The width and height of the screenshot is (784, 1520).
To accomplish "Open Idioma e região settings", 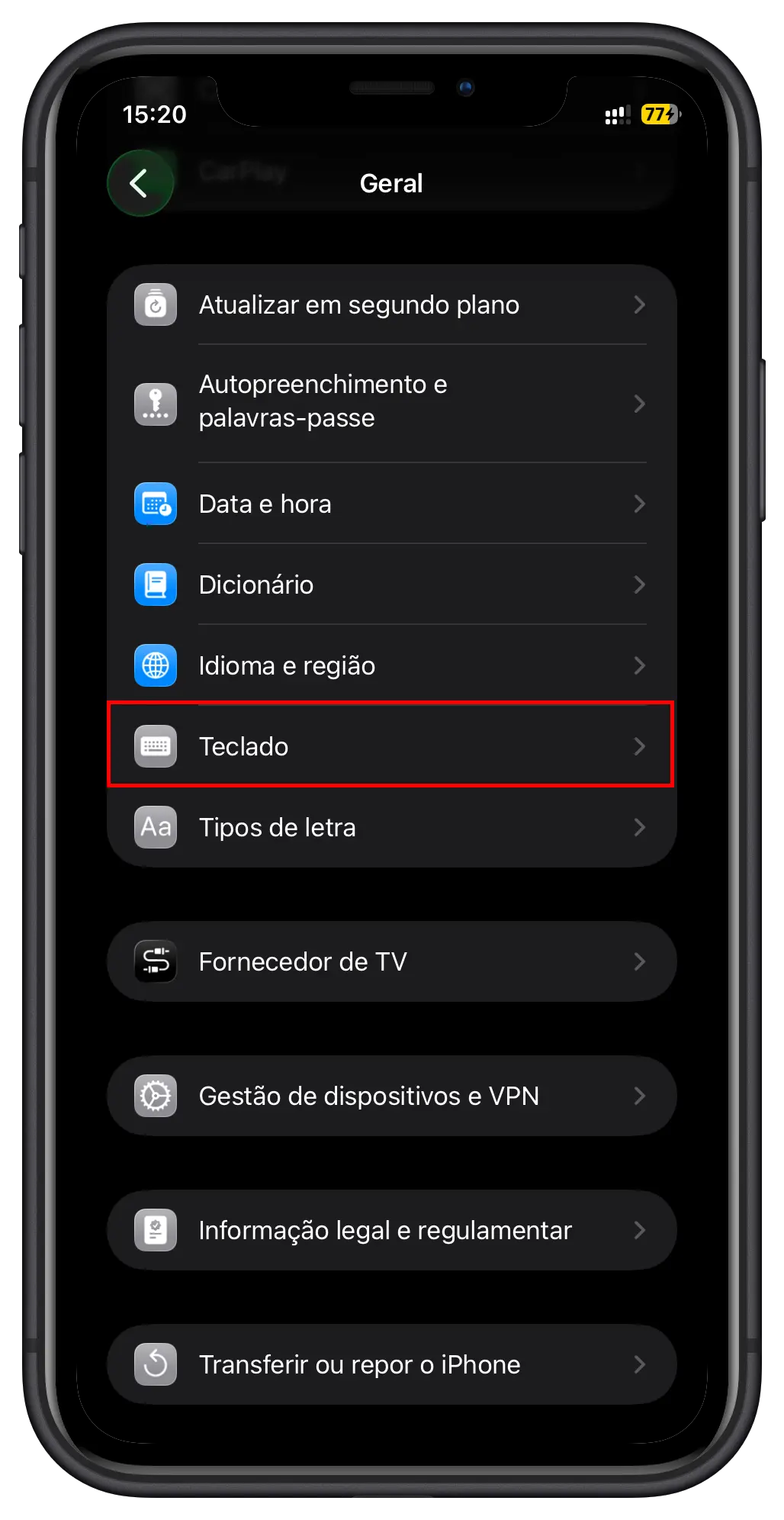I will pyautogui.click(x=390, y=666).
